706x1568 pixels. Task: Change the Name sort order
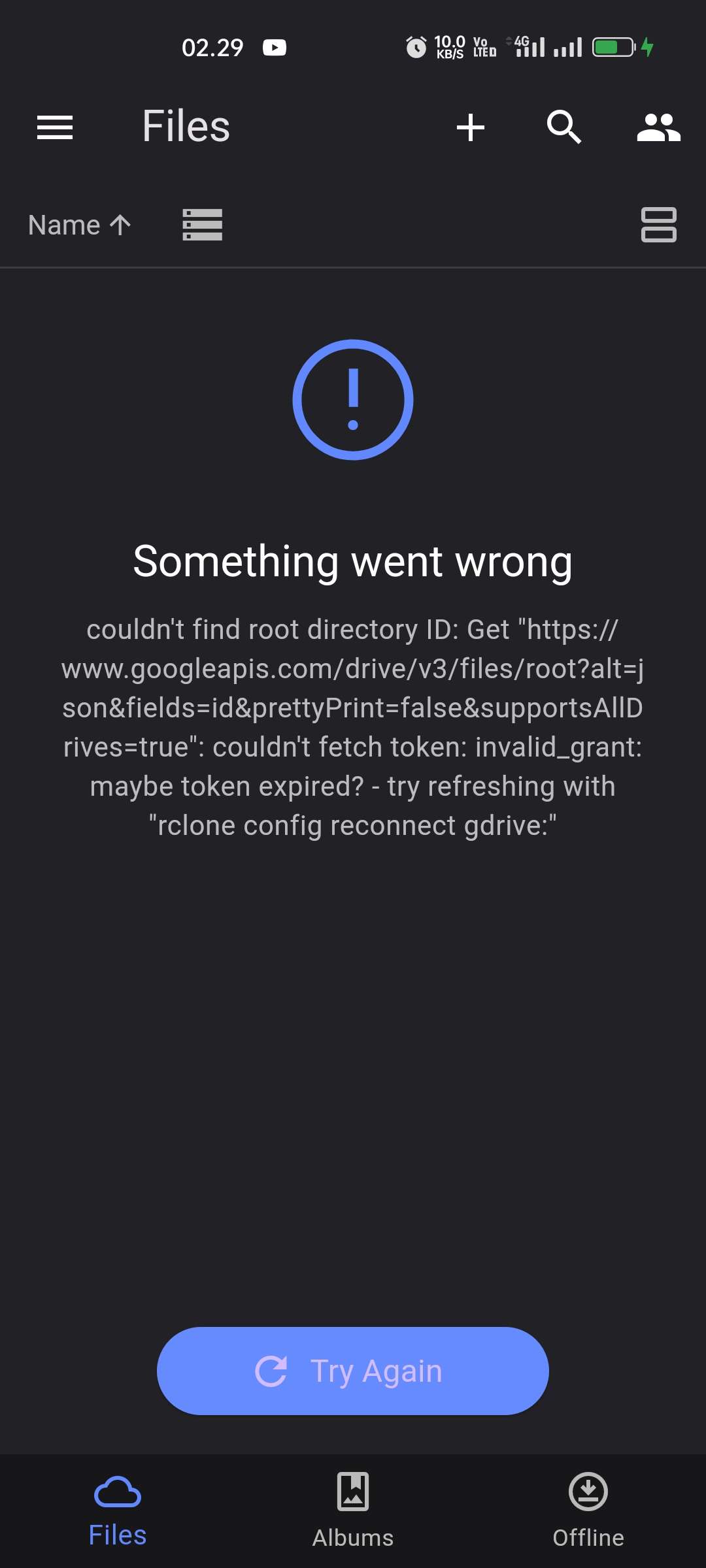click(x=80, y=225)
